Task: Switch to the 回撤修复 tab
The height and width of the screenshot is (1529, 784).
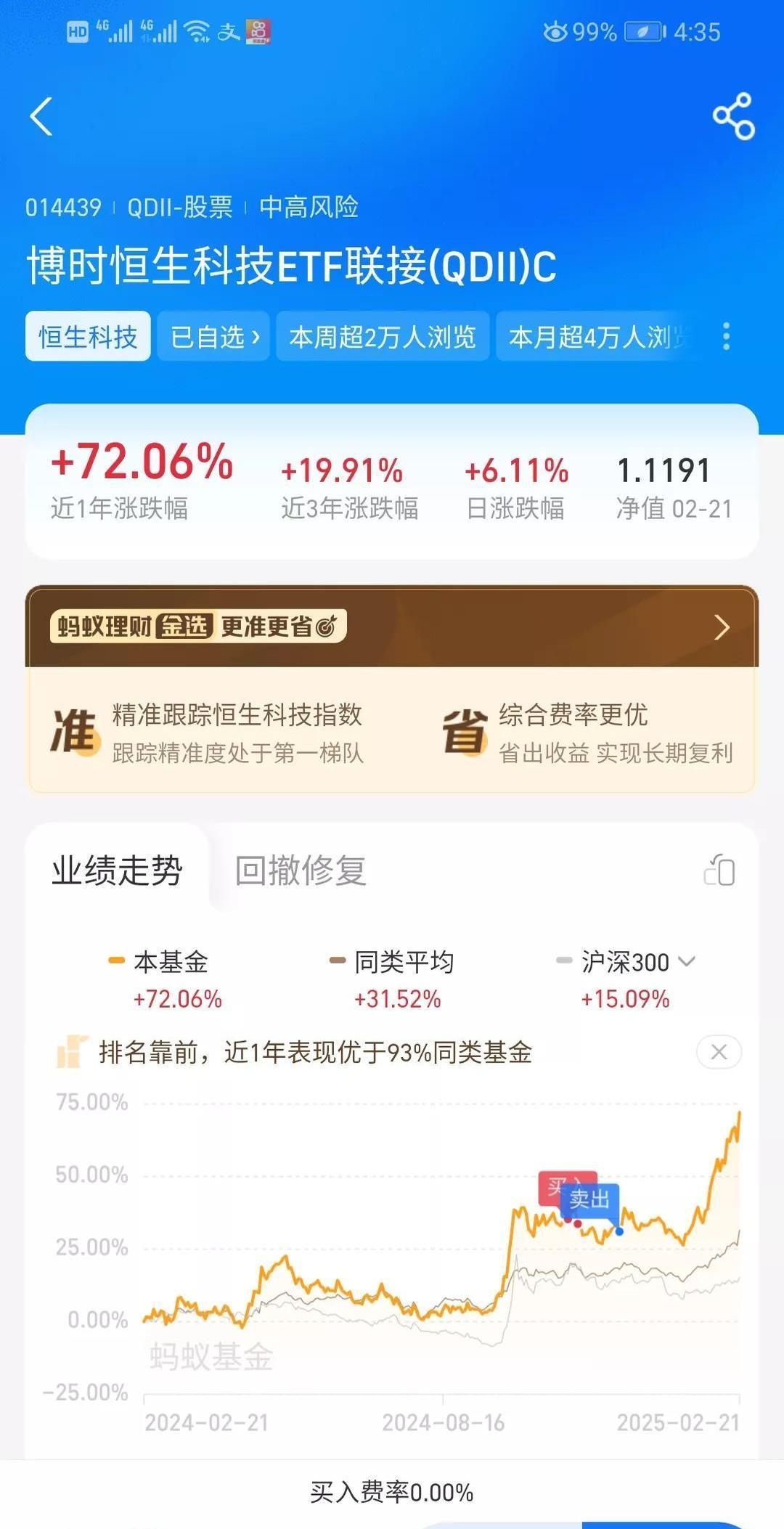Action: tap(301, 870)
